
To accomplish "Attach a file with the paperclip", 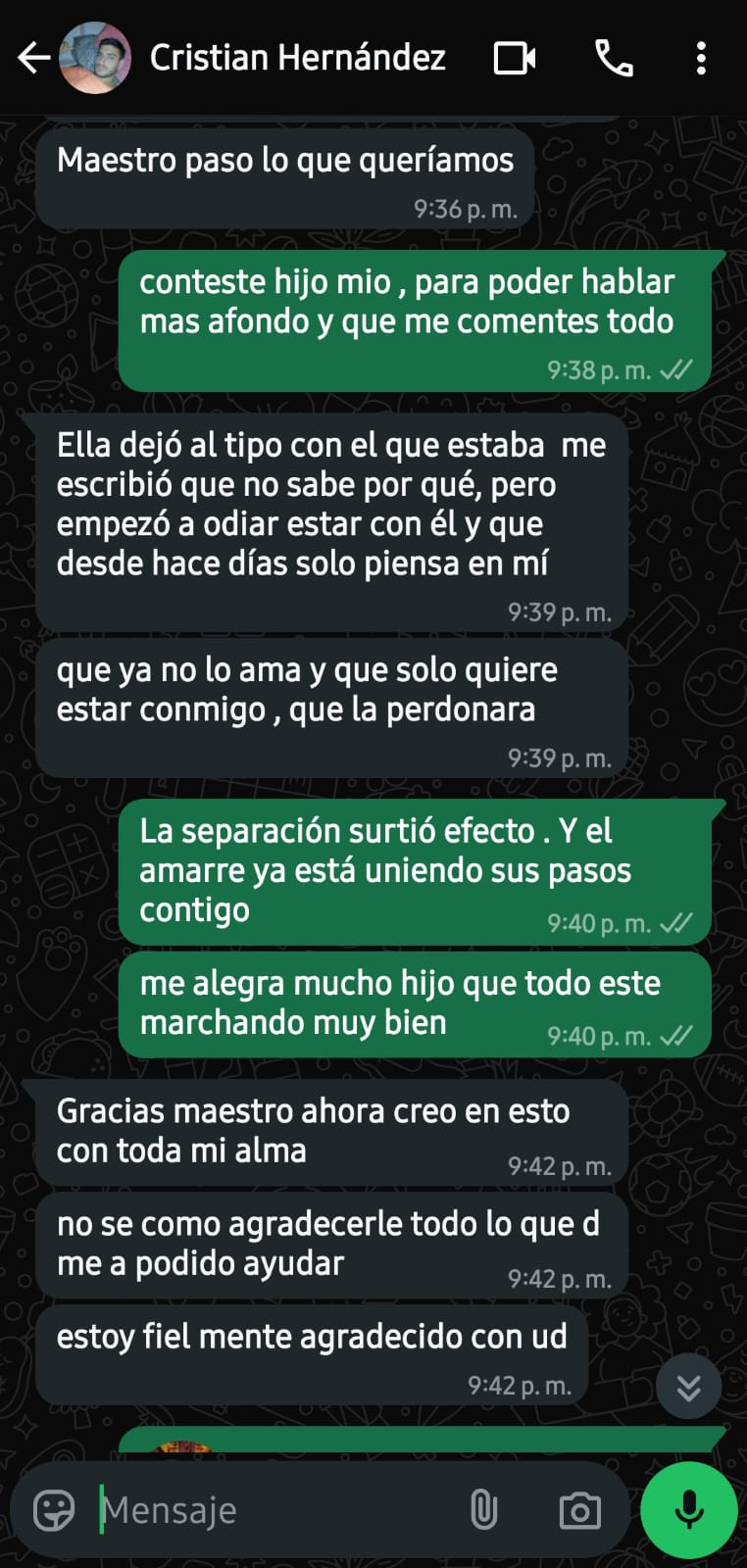I will [x=483, y=1510].
